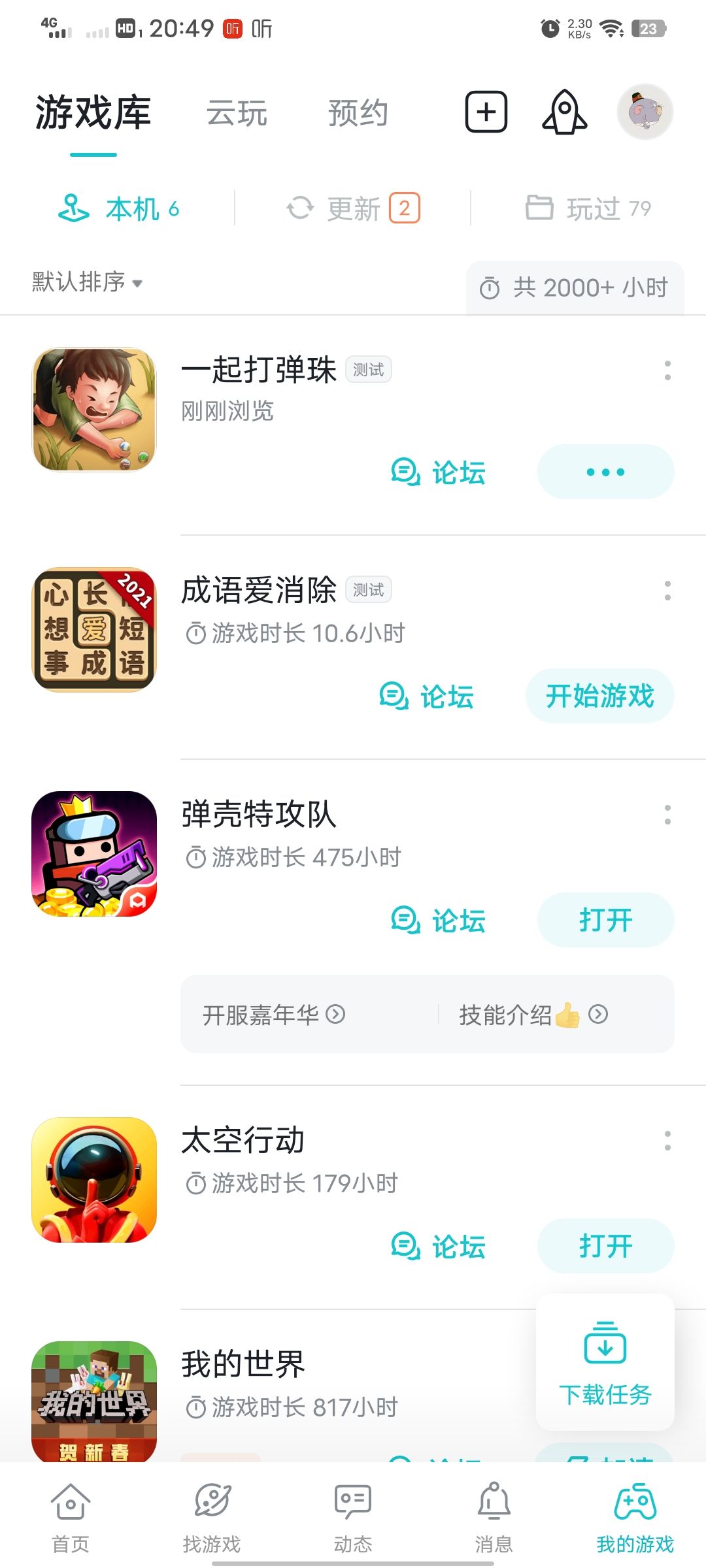The width and height of the screenshot is (706, 1568).
Task: Open the profile avatar
Action: [645, 112]
